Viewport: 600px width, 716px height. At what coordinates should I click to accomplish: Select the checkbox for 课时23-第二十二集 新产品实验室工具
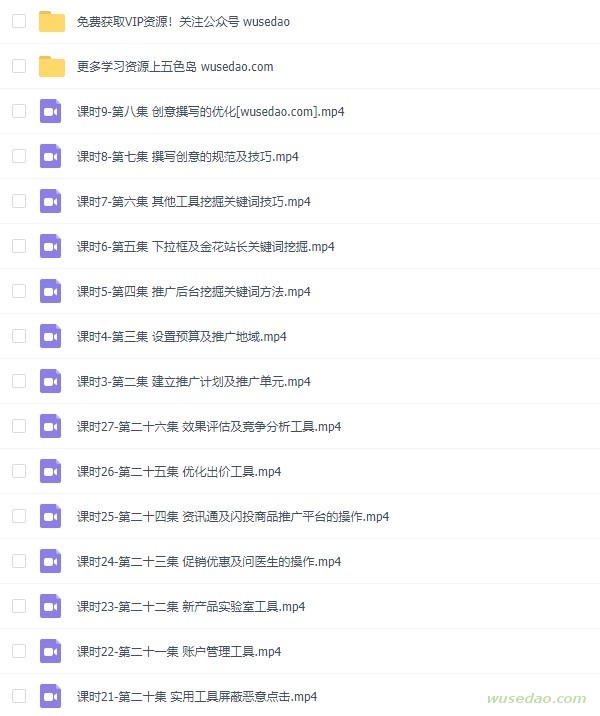19,606
